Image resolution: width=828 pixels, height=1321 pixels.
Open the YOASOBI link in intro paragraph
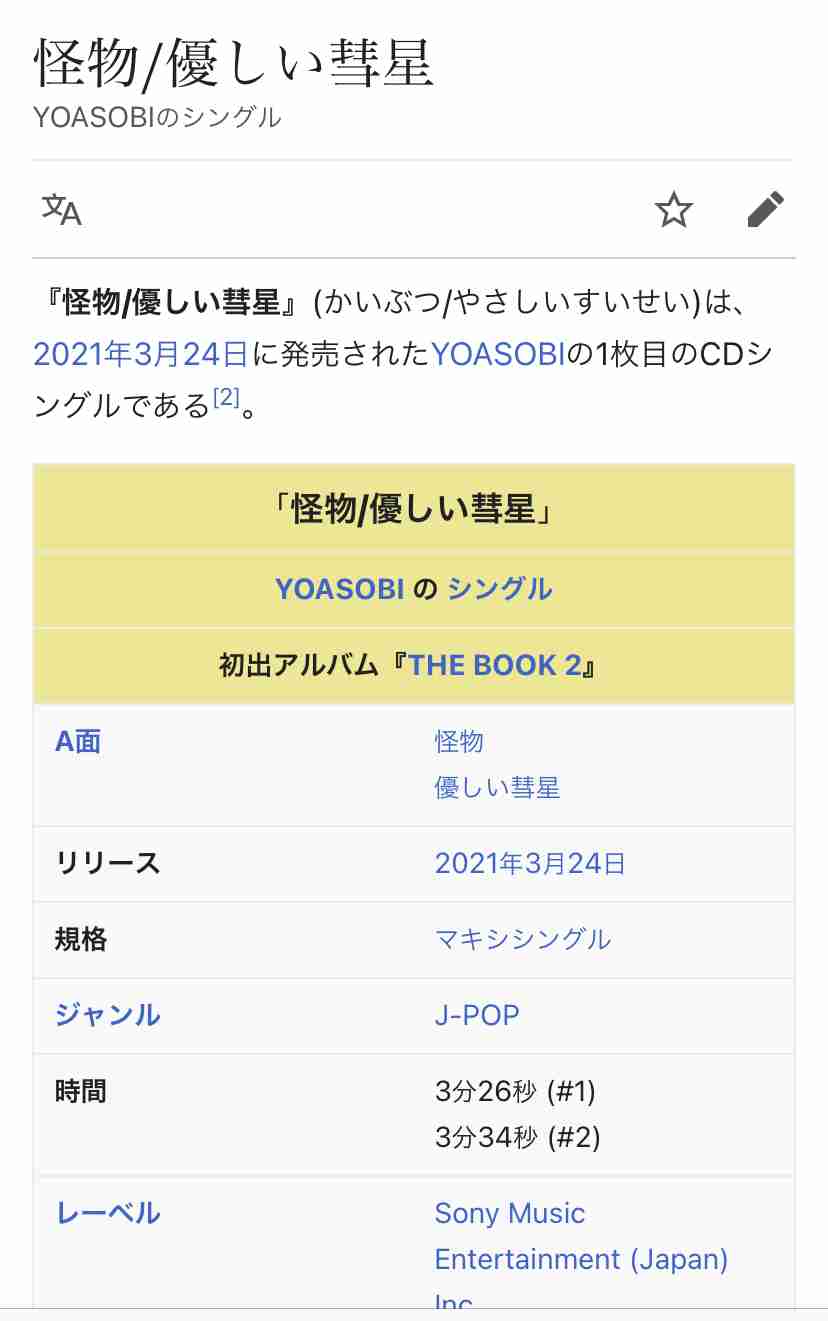point(498,354)
